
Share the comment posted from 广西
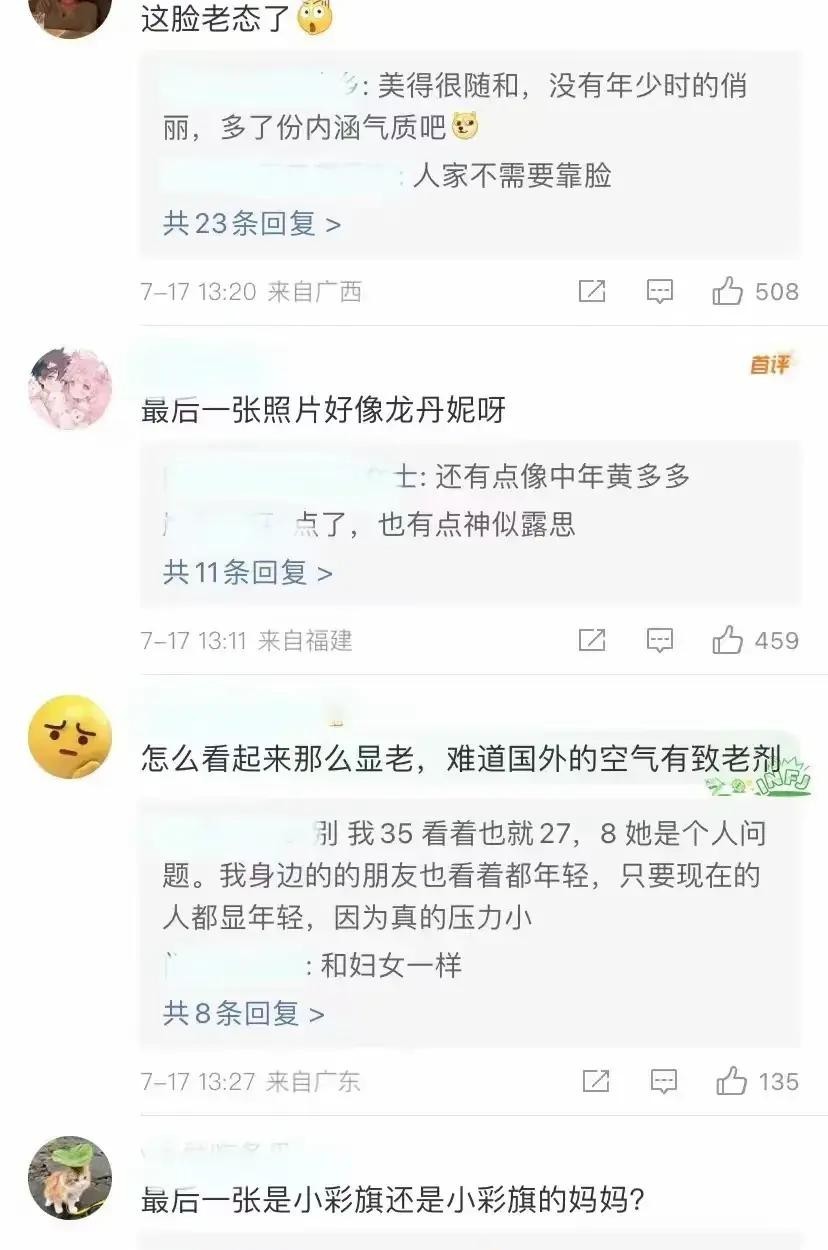pyautogui.click(x=592, y=291)
